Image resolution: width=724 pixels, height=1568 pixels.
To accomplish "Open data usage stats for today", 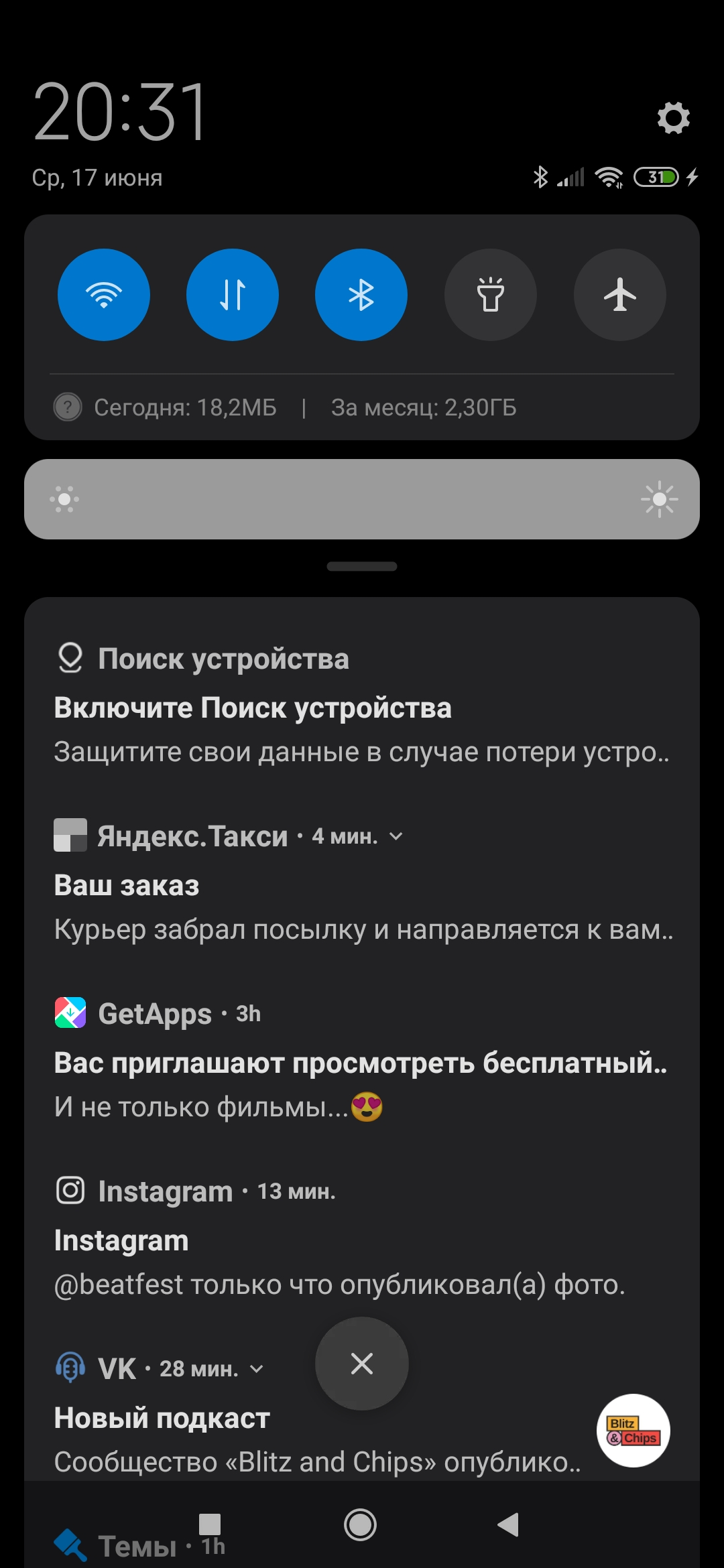I will point(185,407).
